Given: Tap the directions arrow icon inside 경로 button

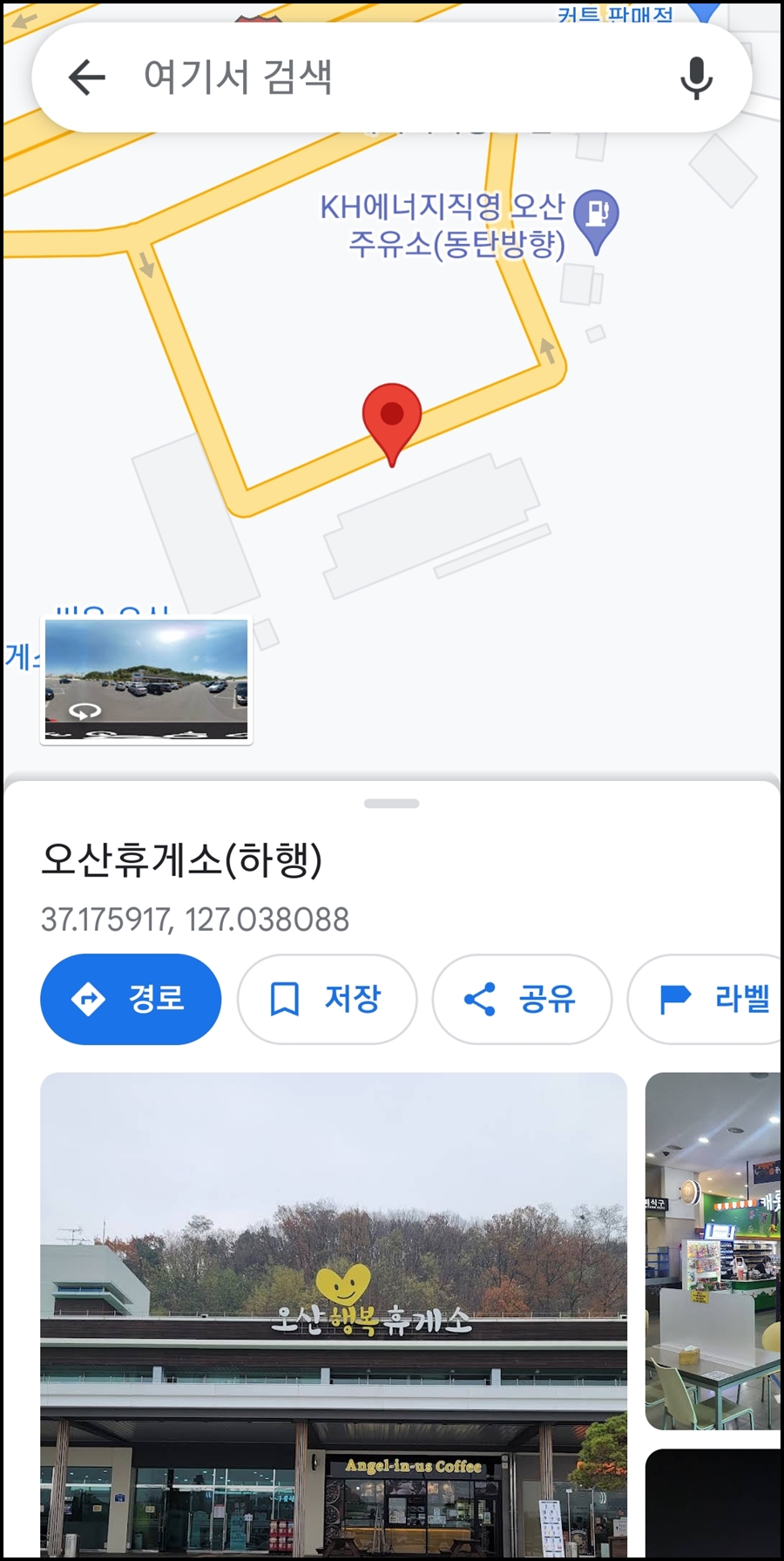Looking at the screenshot, I should click(88, 999).
